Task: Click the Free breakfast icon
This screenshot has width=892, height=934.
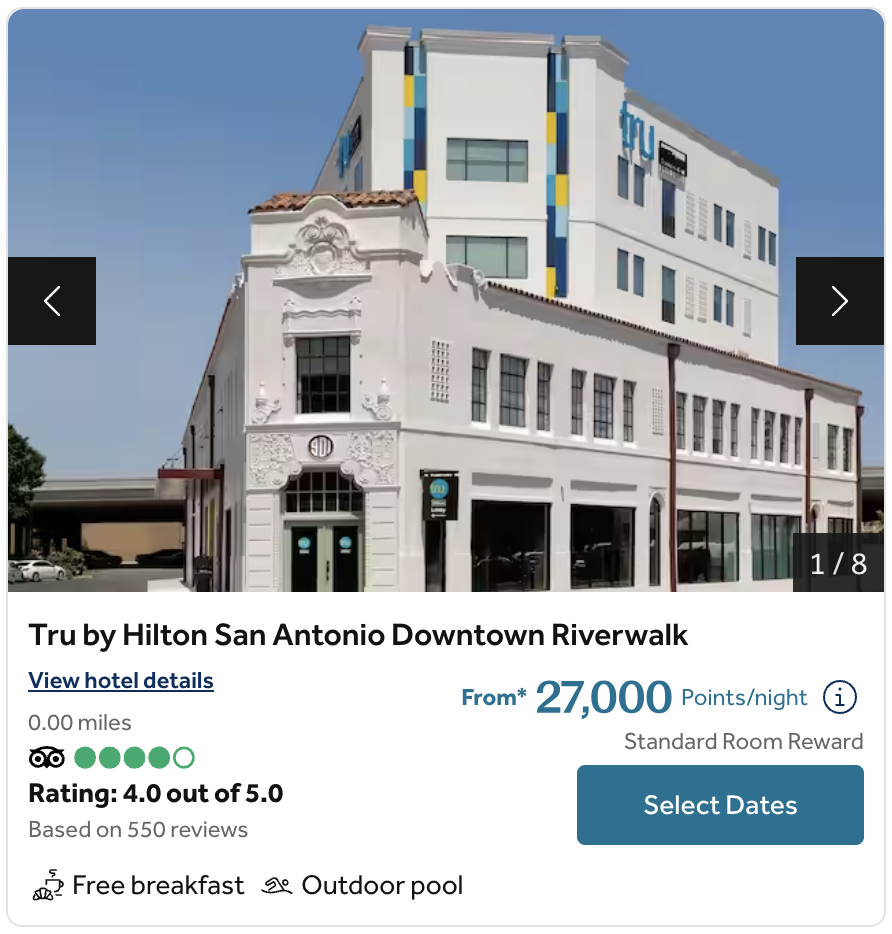Action: [45, 885]
